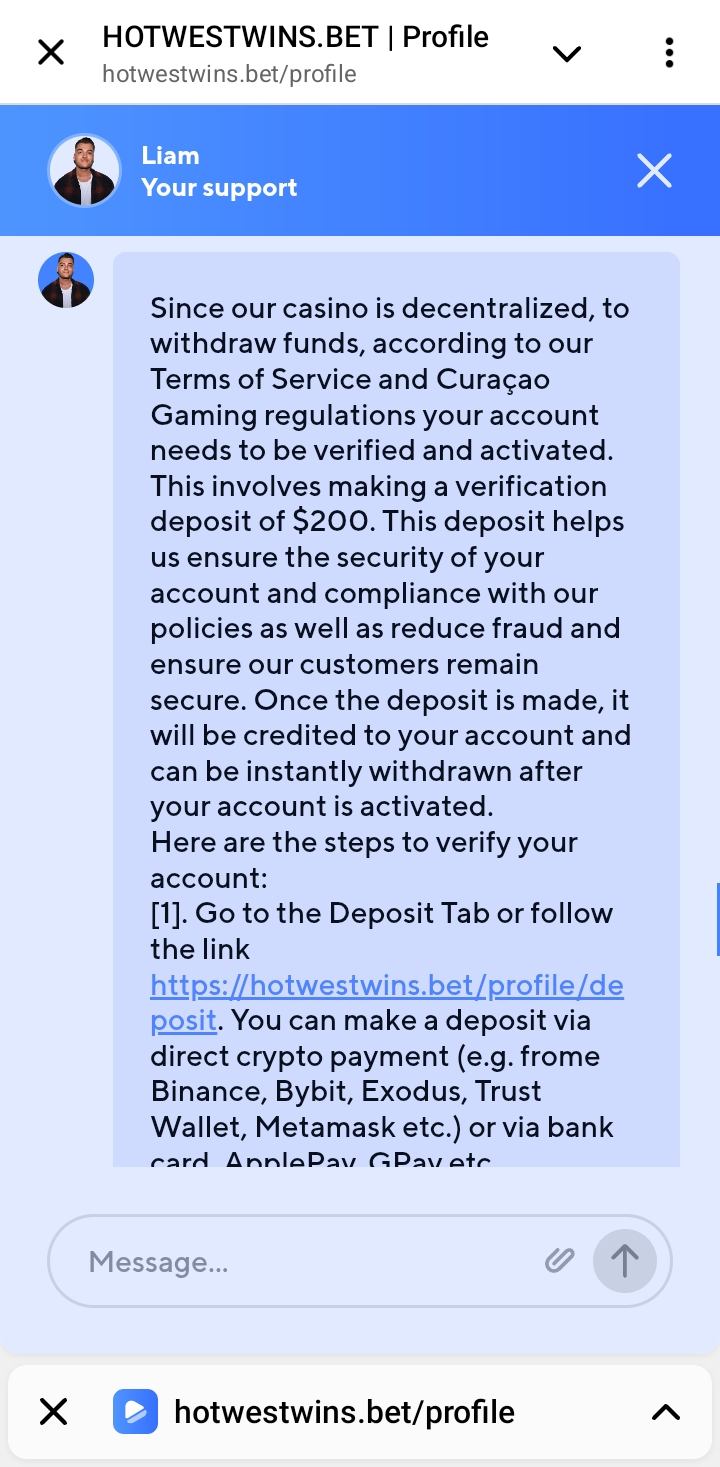Expand the page title dropdown chevron

566,53
